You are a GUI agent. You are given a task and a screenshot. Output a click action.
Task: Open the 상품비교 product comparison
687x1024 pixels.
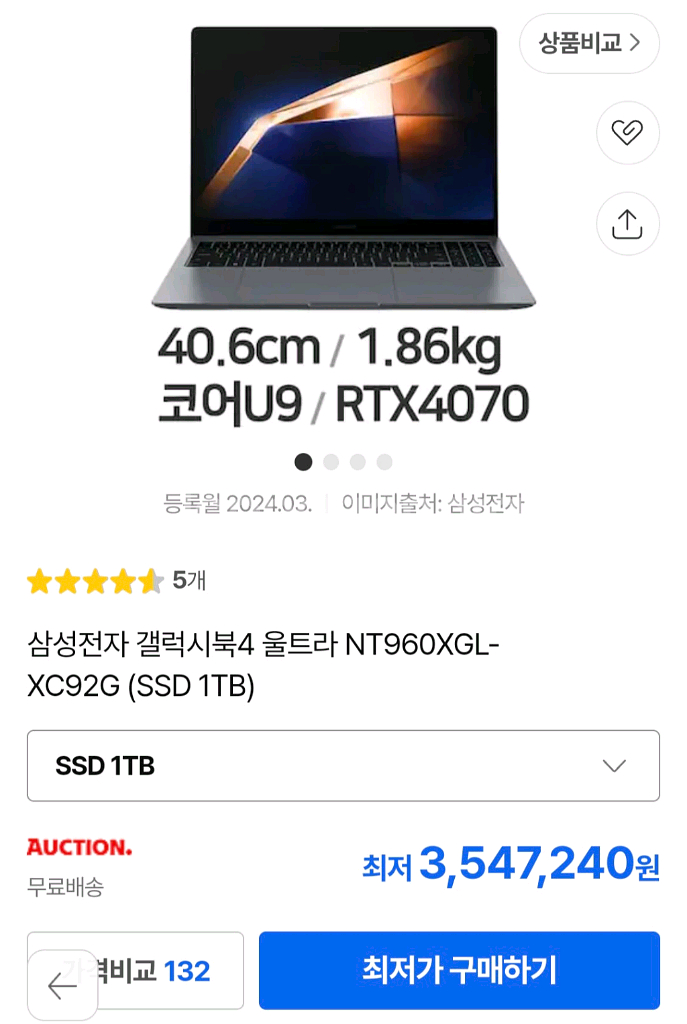point(589,43)
